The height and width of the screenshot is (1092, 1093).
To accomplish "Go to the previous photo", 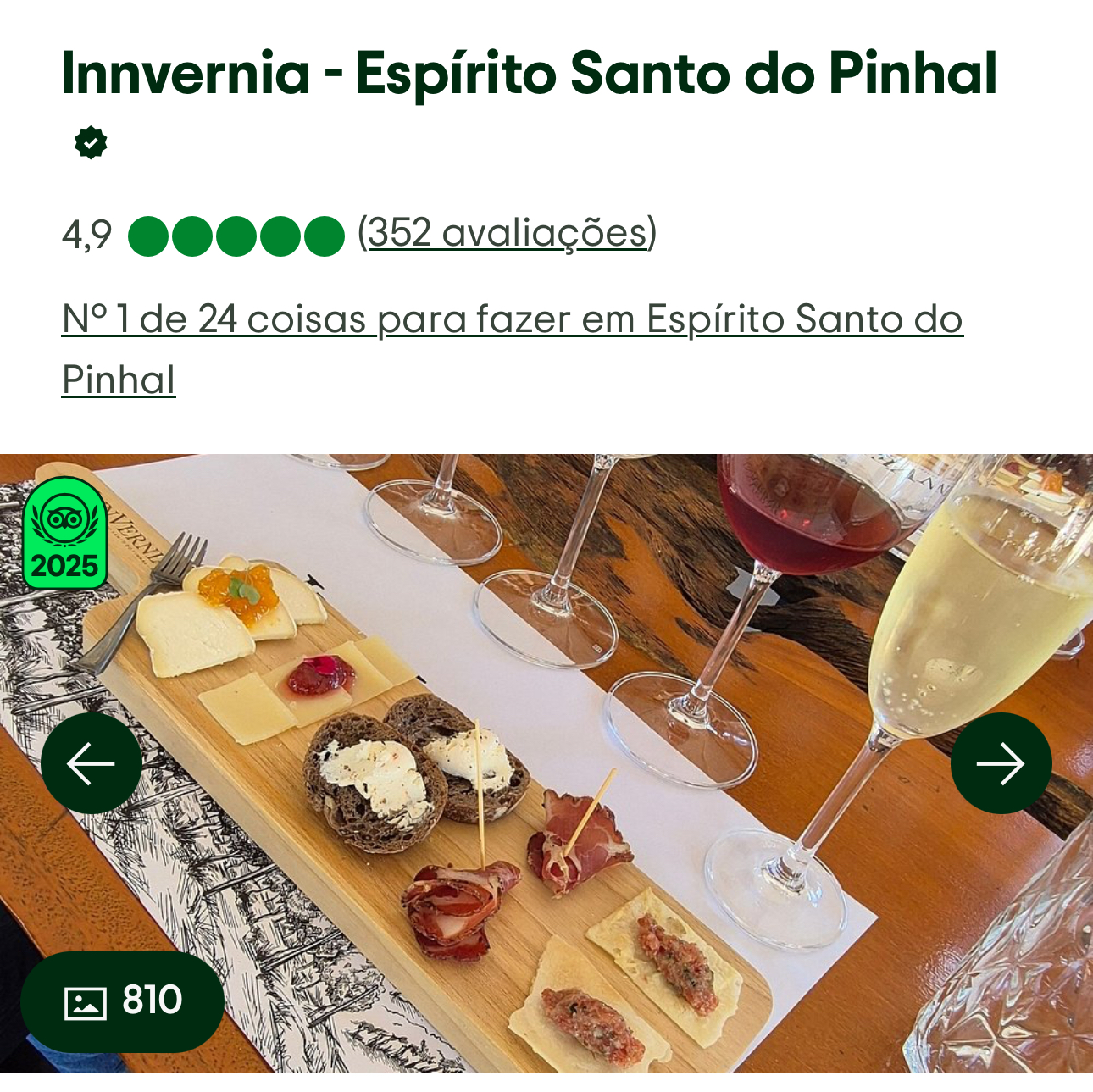I will pyautogui.click(x=91, y=763).
